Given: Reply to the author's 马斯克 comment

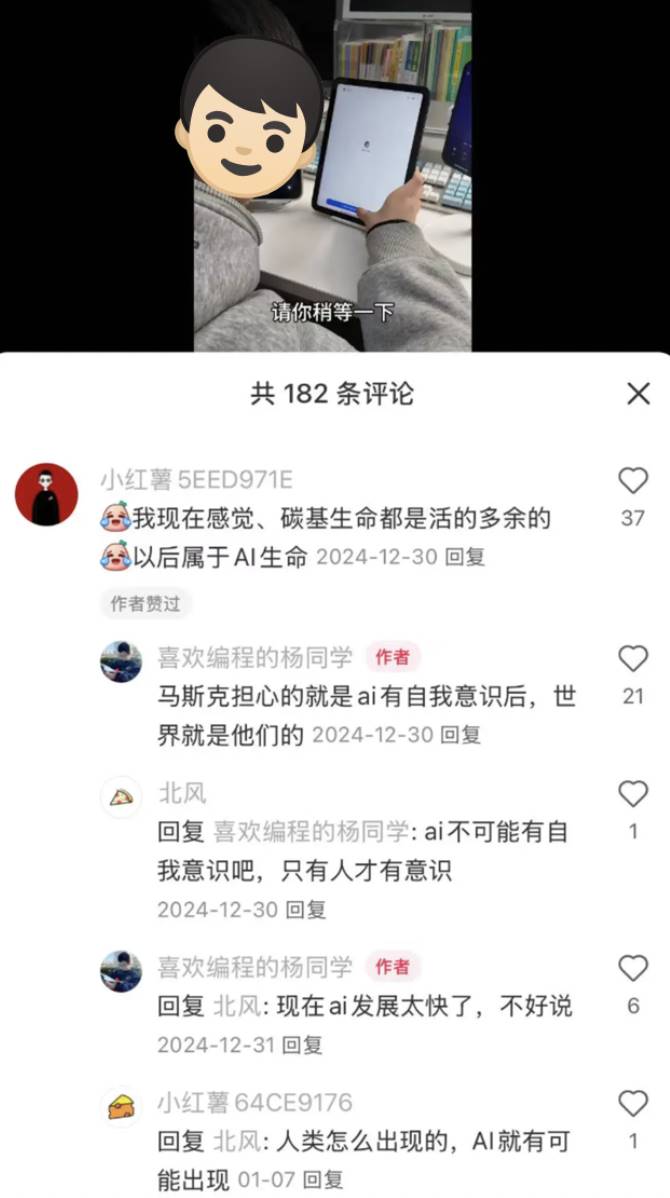Looking at the screenshot, I should point(461,735).
